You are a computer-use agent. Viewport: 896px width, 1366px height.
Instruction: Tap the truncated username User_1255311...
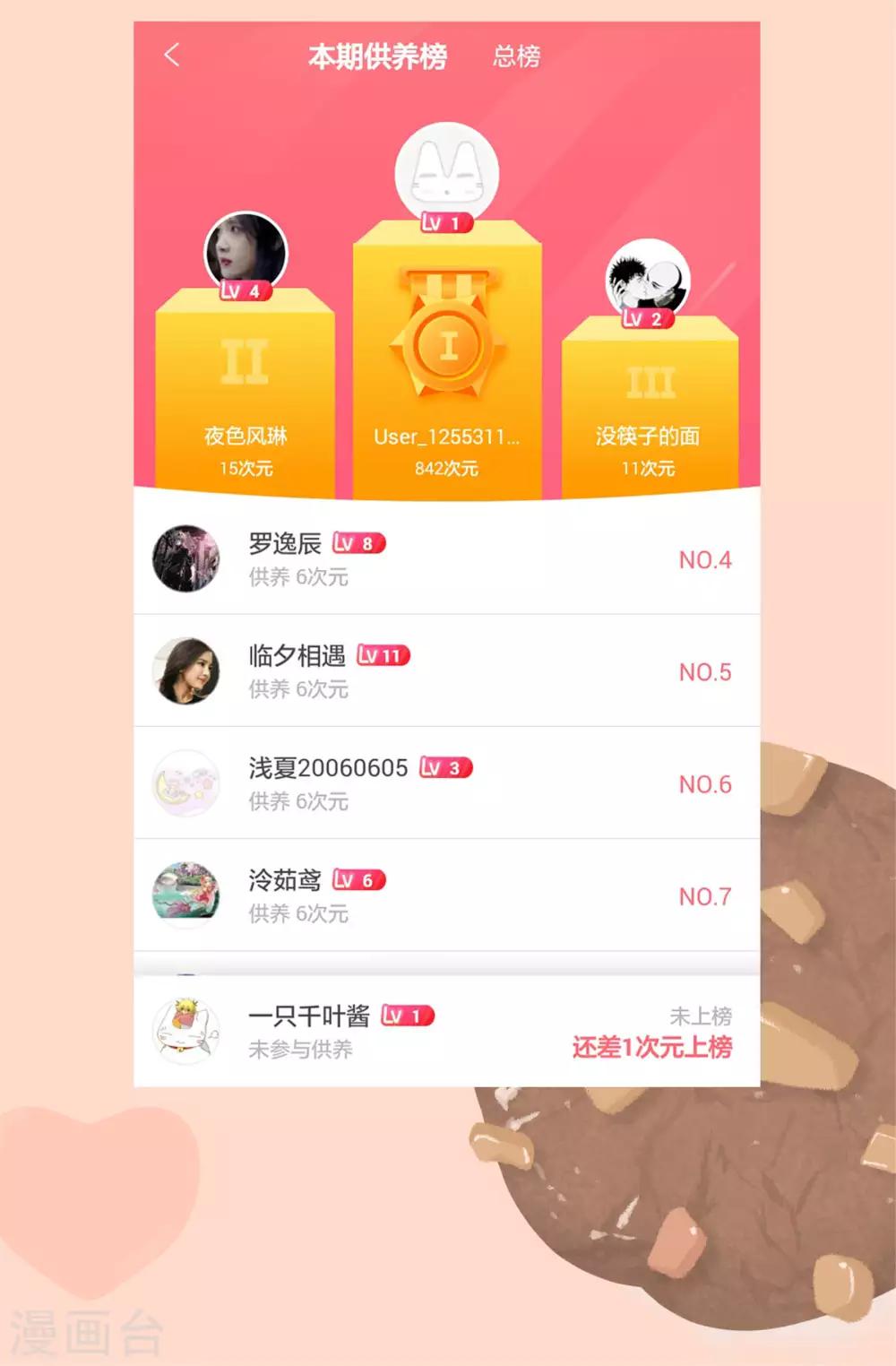point(447,437)
